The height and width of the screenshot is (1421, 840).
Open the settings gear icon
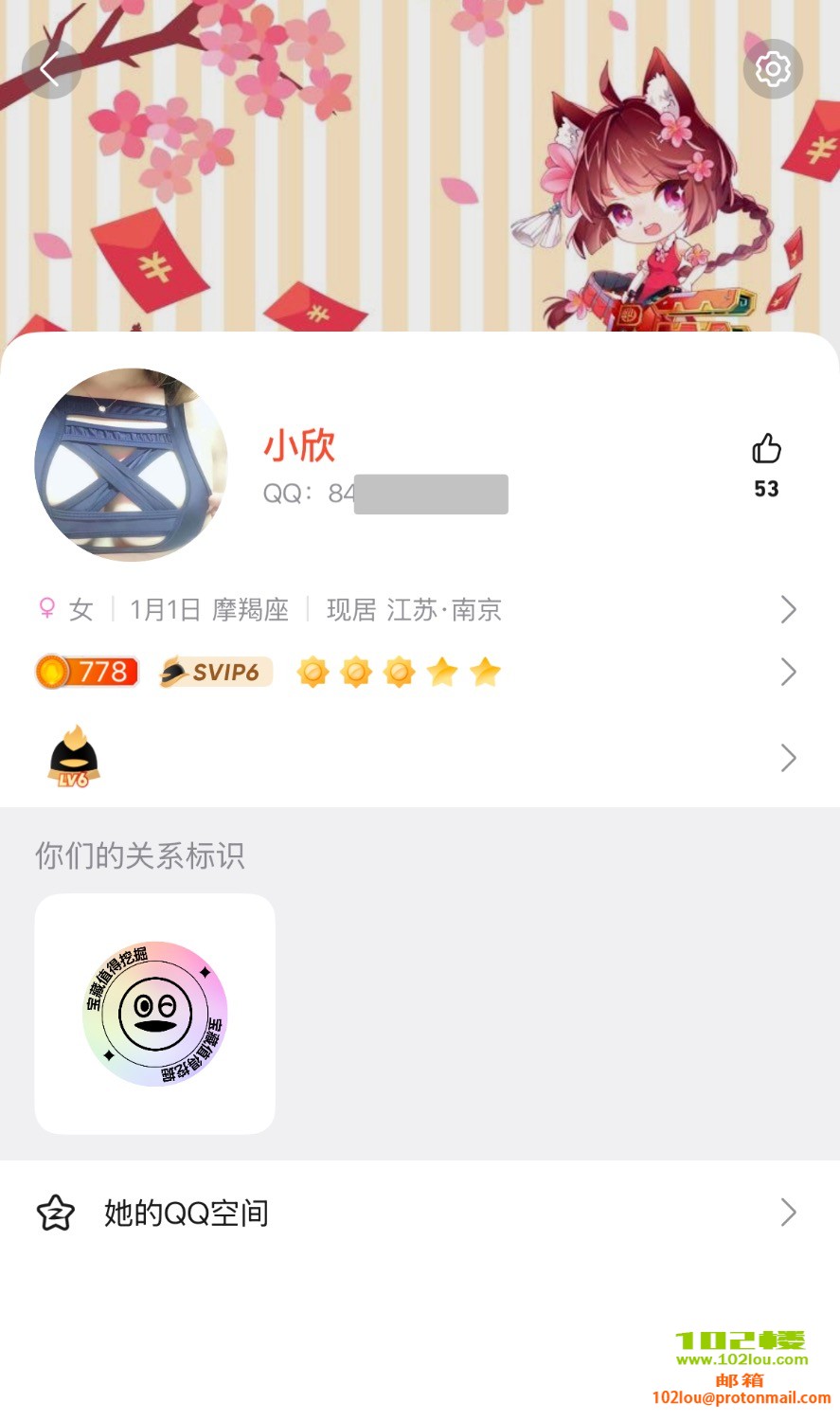pyautogui.click(x=773, y=69)
